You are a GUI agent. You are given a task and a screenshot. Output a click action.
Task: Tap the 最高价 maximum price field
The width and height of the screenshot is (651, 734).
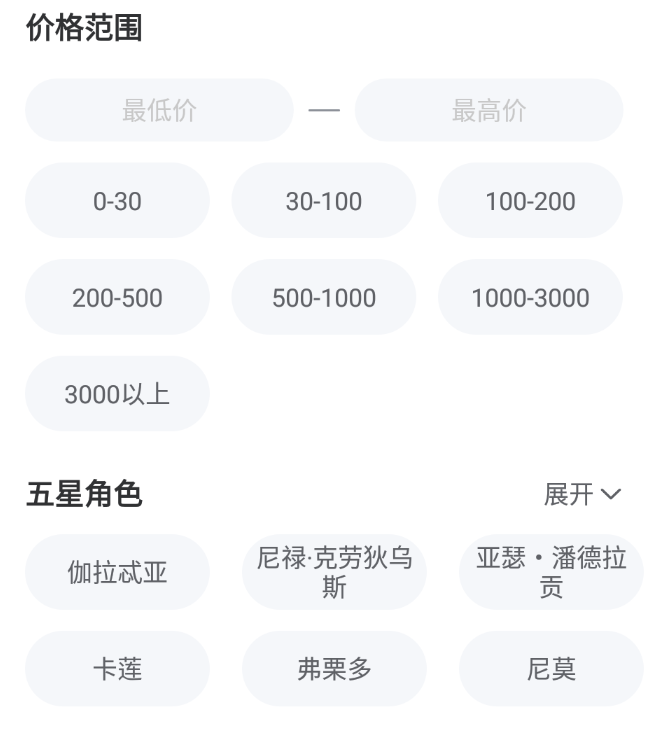(x=489, y=110)
